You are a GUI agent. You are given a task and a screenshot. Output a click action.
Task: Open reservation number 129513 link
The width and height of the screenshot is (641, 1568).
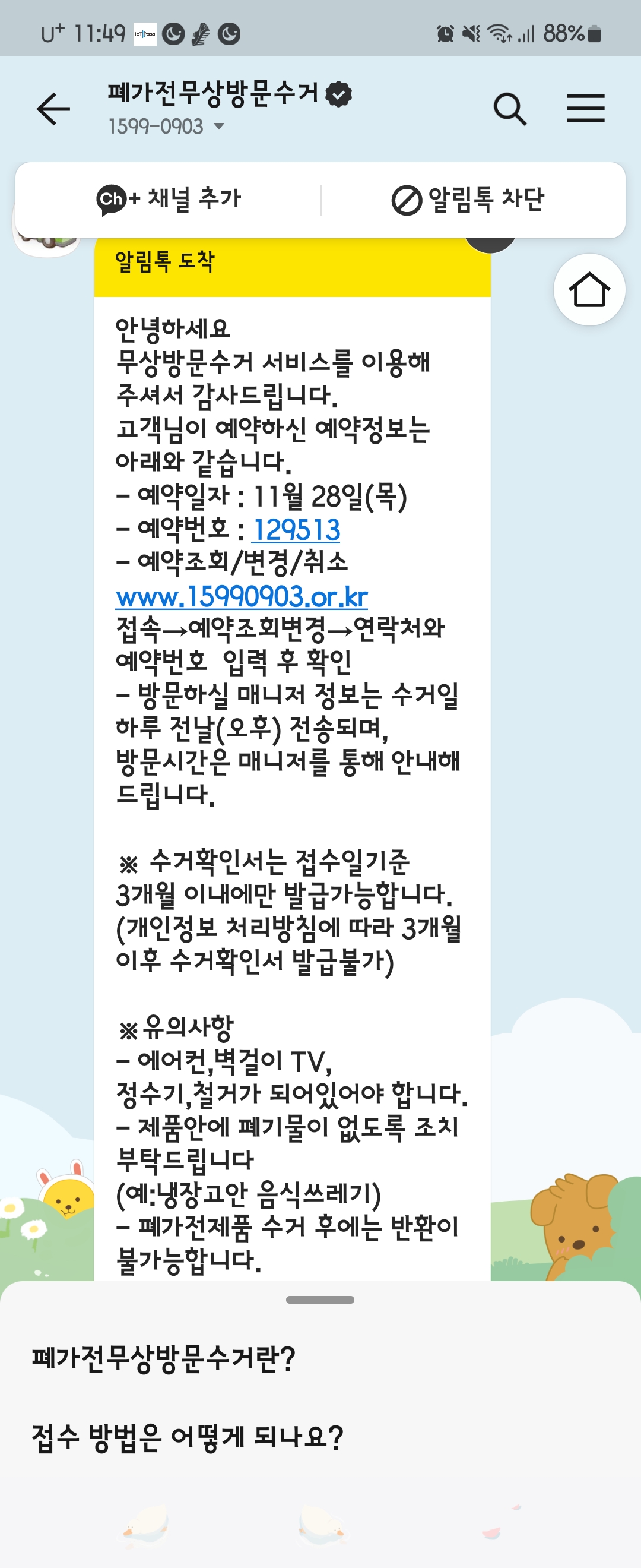click(x=296, y=530)
